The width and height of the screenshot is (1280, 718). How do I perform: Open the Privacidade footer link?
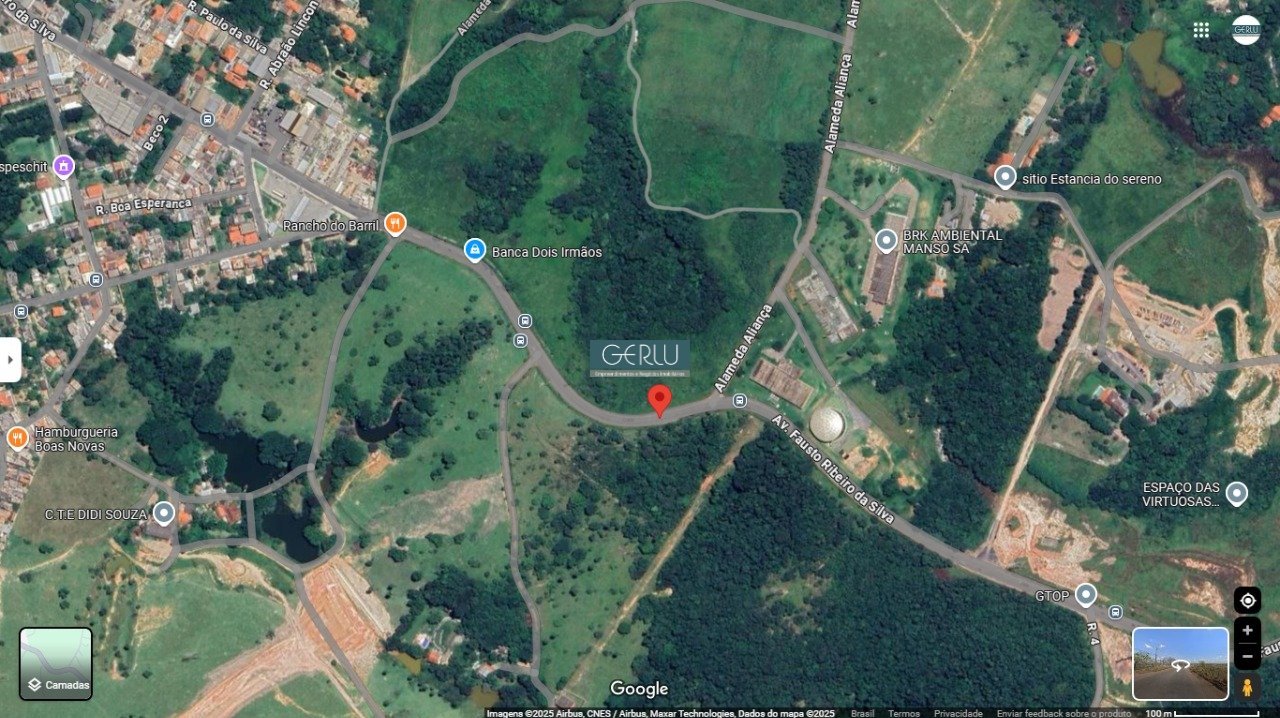(x=958, y=713)
